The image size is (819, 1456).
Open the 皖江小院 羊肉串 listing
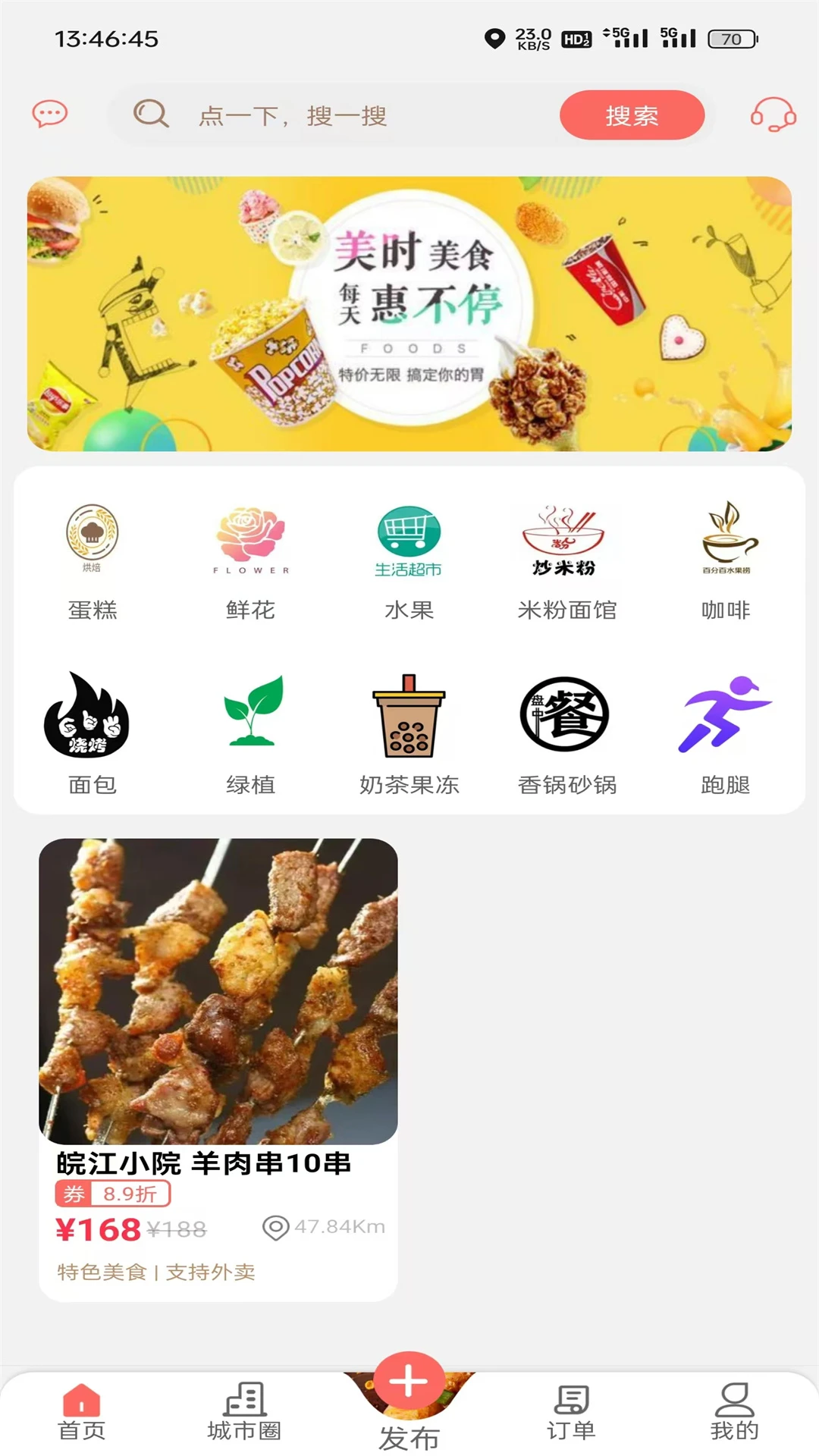point(218,986)
